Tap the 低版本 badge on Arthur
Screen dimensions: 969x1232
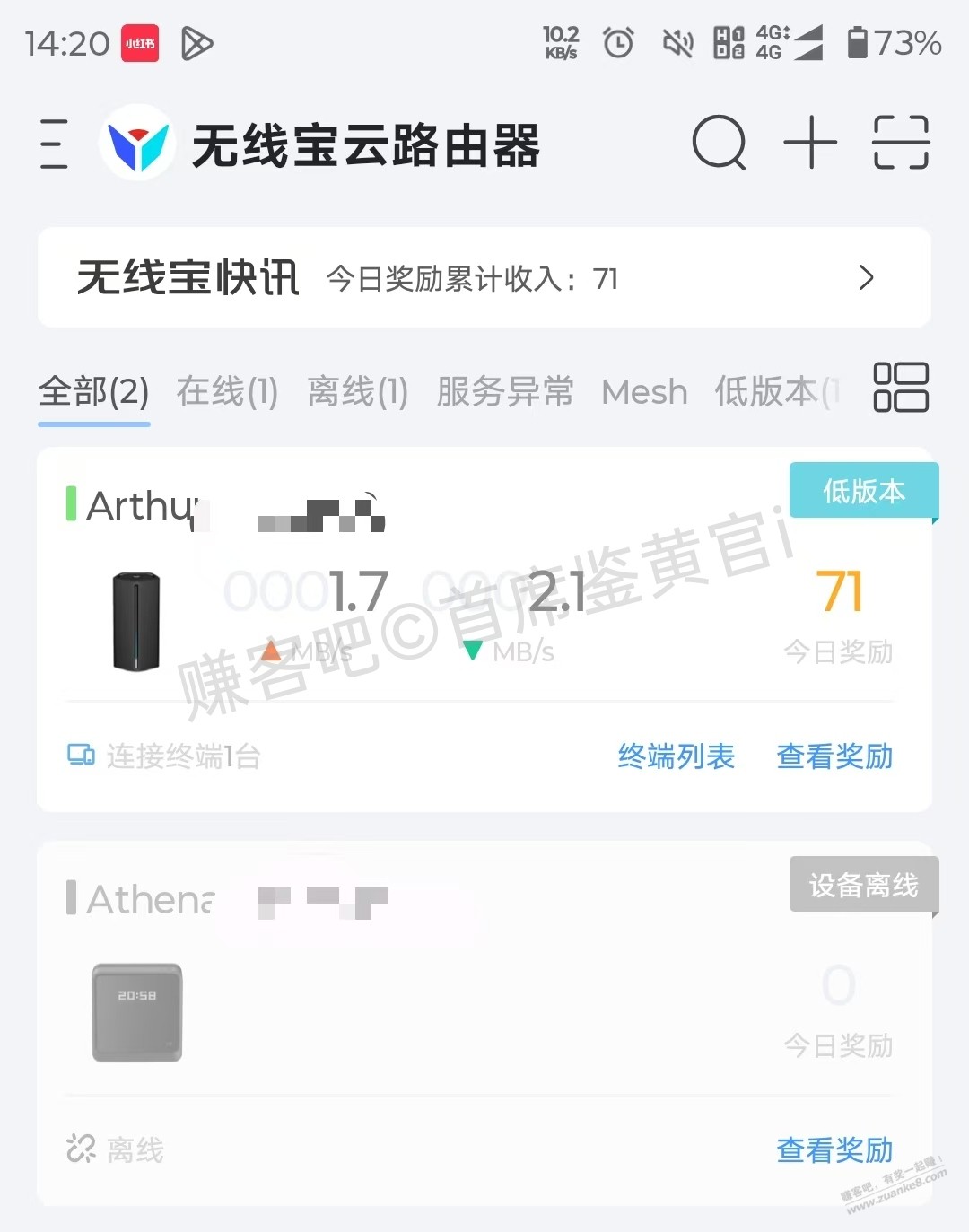coord(863,491)
